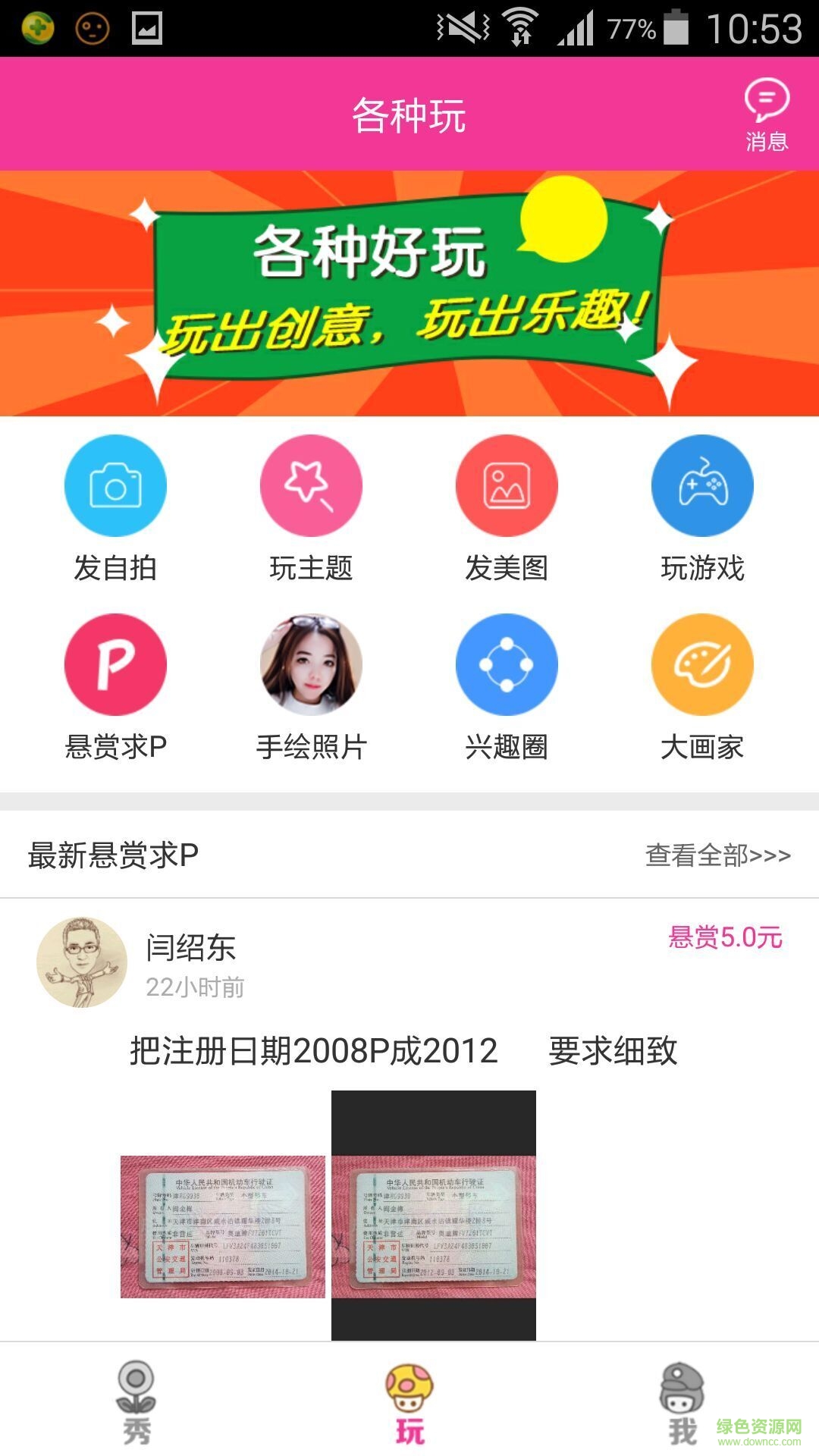The height and width of the screenshot is (1456, 819).
Task: Tap the 手绘照片 portrait icon
Action: coord(310,664)
